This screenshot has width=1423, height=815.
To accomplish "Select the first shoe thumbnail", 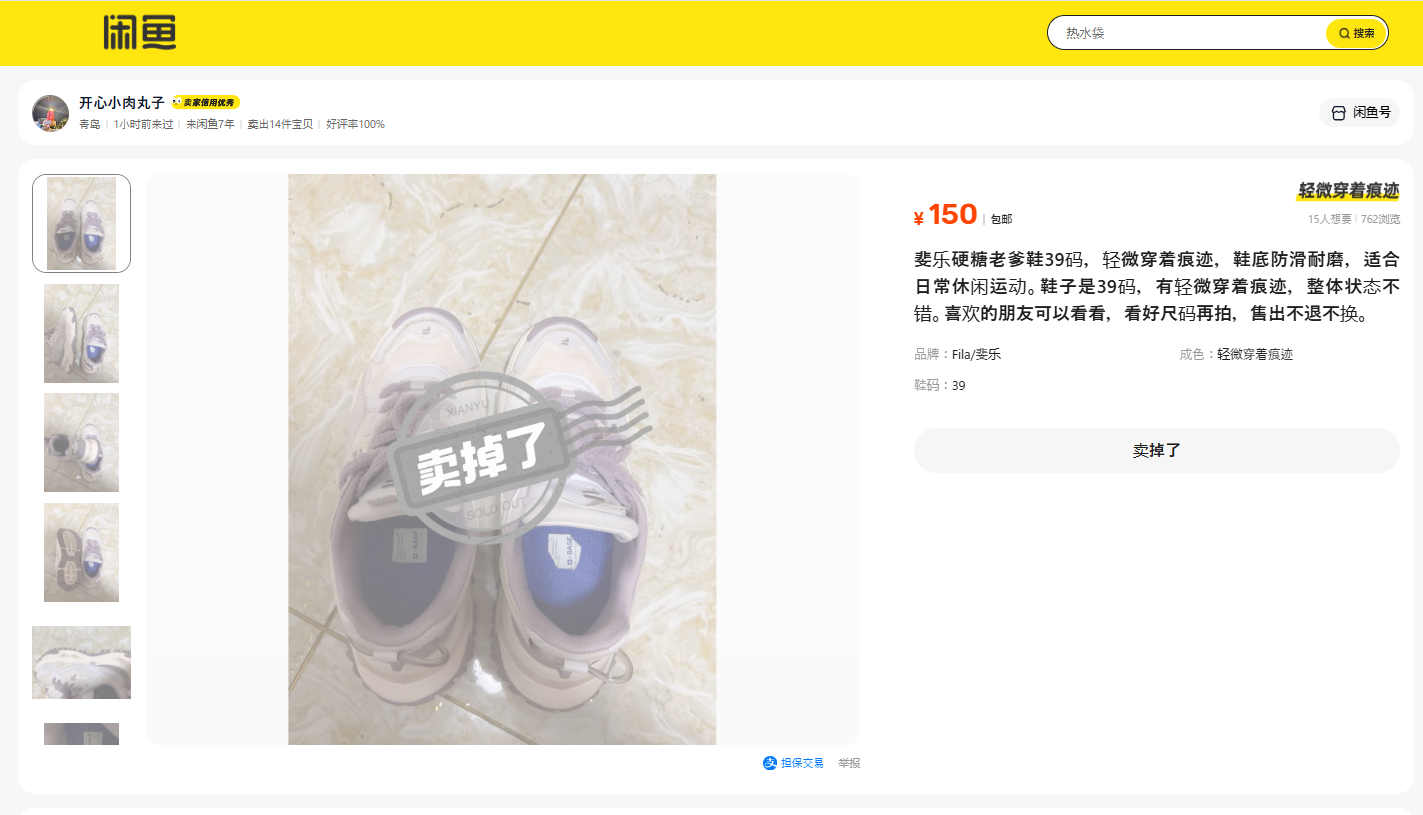I will coord(81,223).
